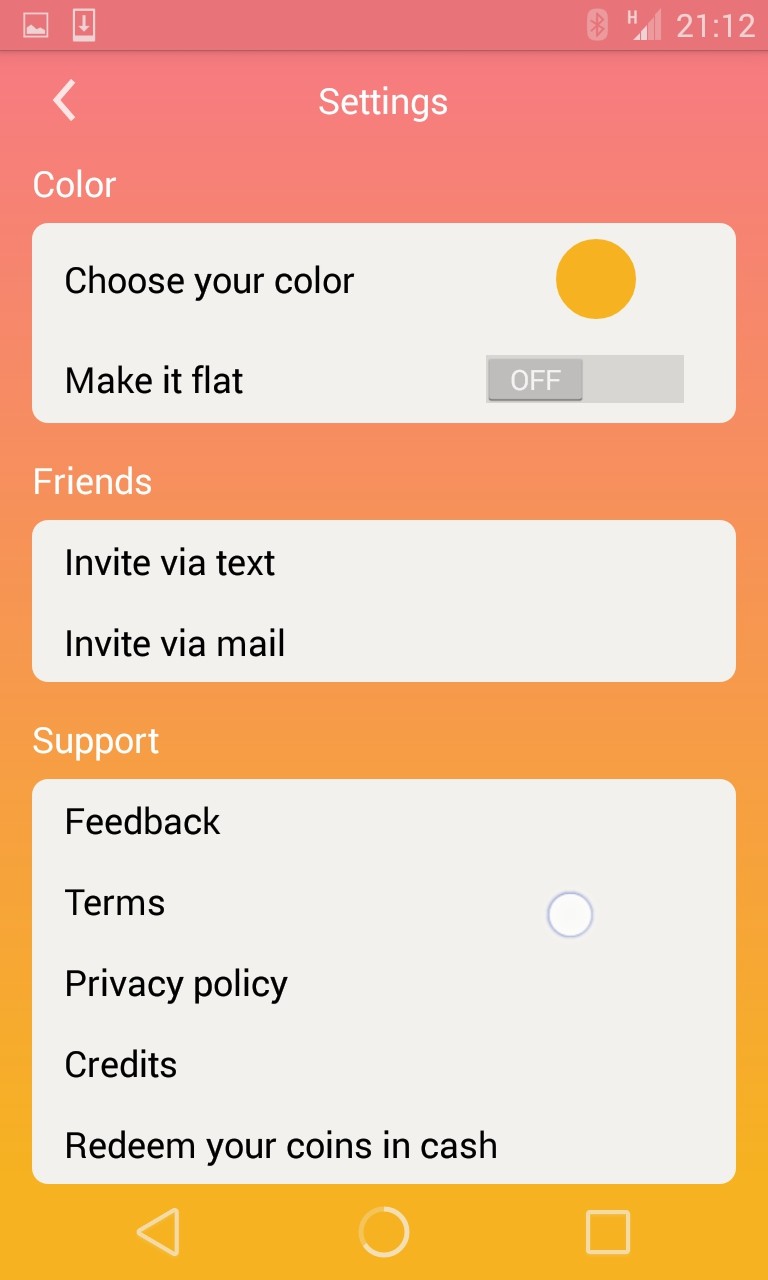The width and height of the screenshot is (768, 1280).
Task: View the Terms
Action: pos(384,902)
